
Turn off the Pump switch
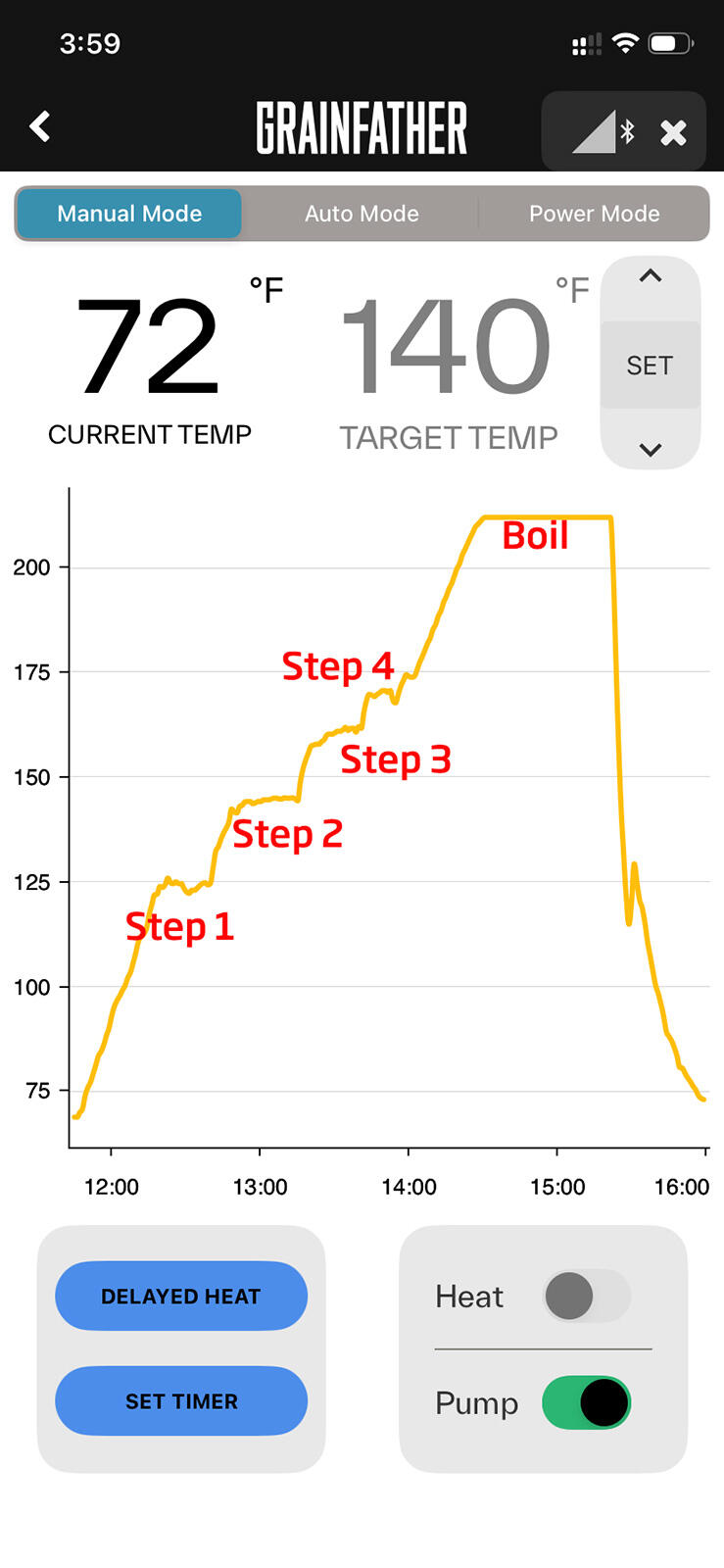pos(587,1402)
